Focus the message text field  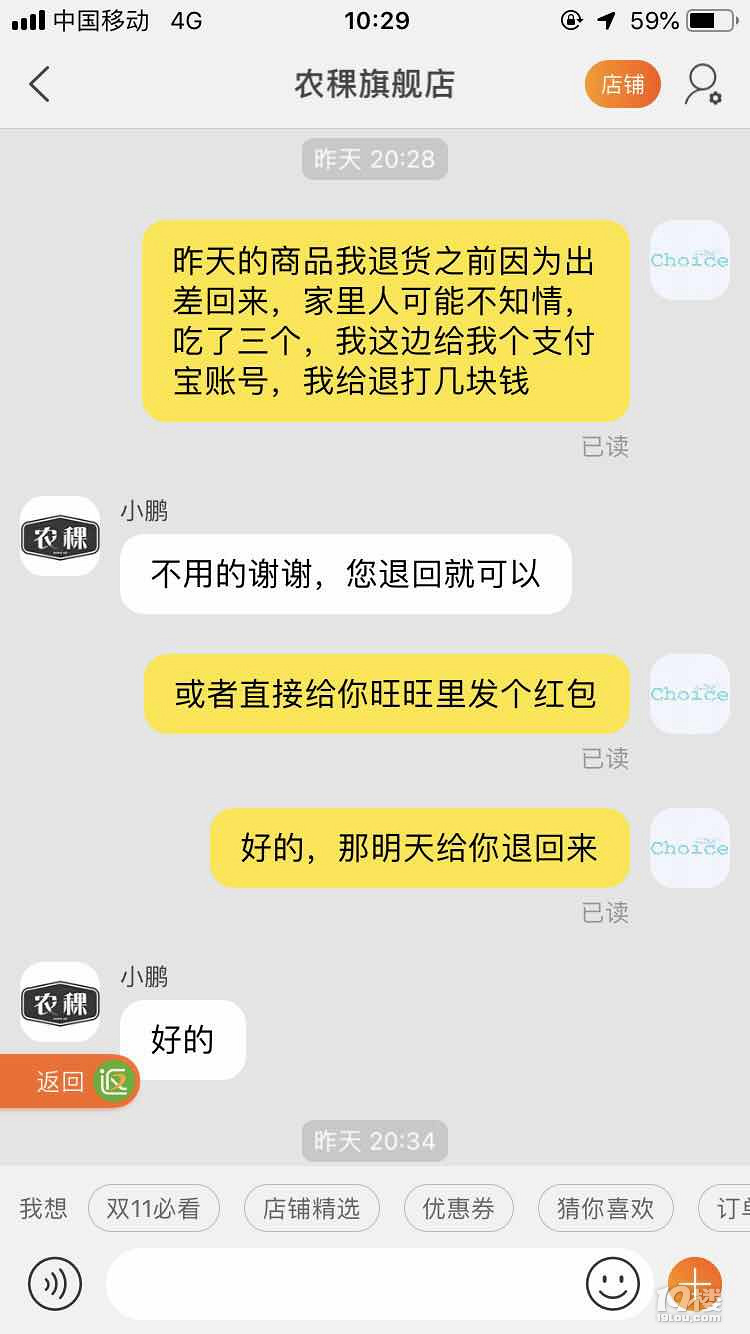pos(340,1284)
